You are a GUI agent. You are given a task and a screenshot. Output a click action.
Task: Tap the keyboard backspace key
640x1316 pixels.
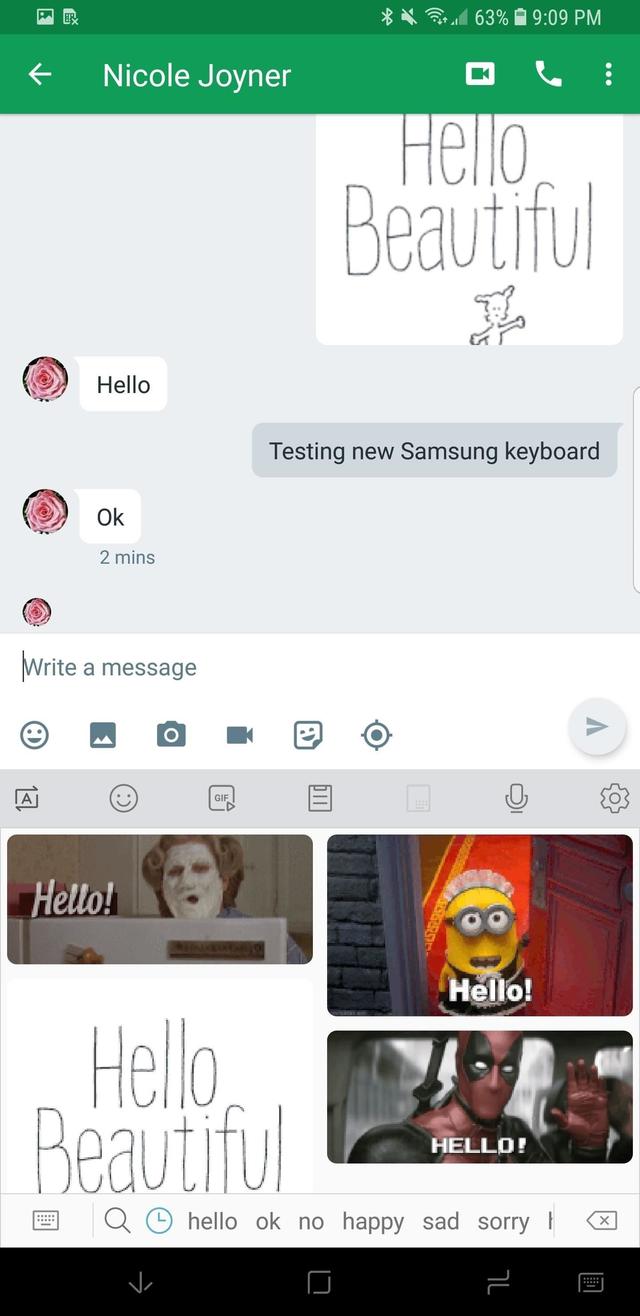point(601,1221)
